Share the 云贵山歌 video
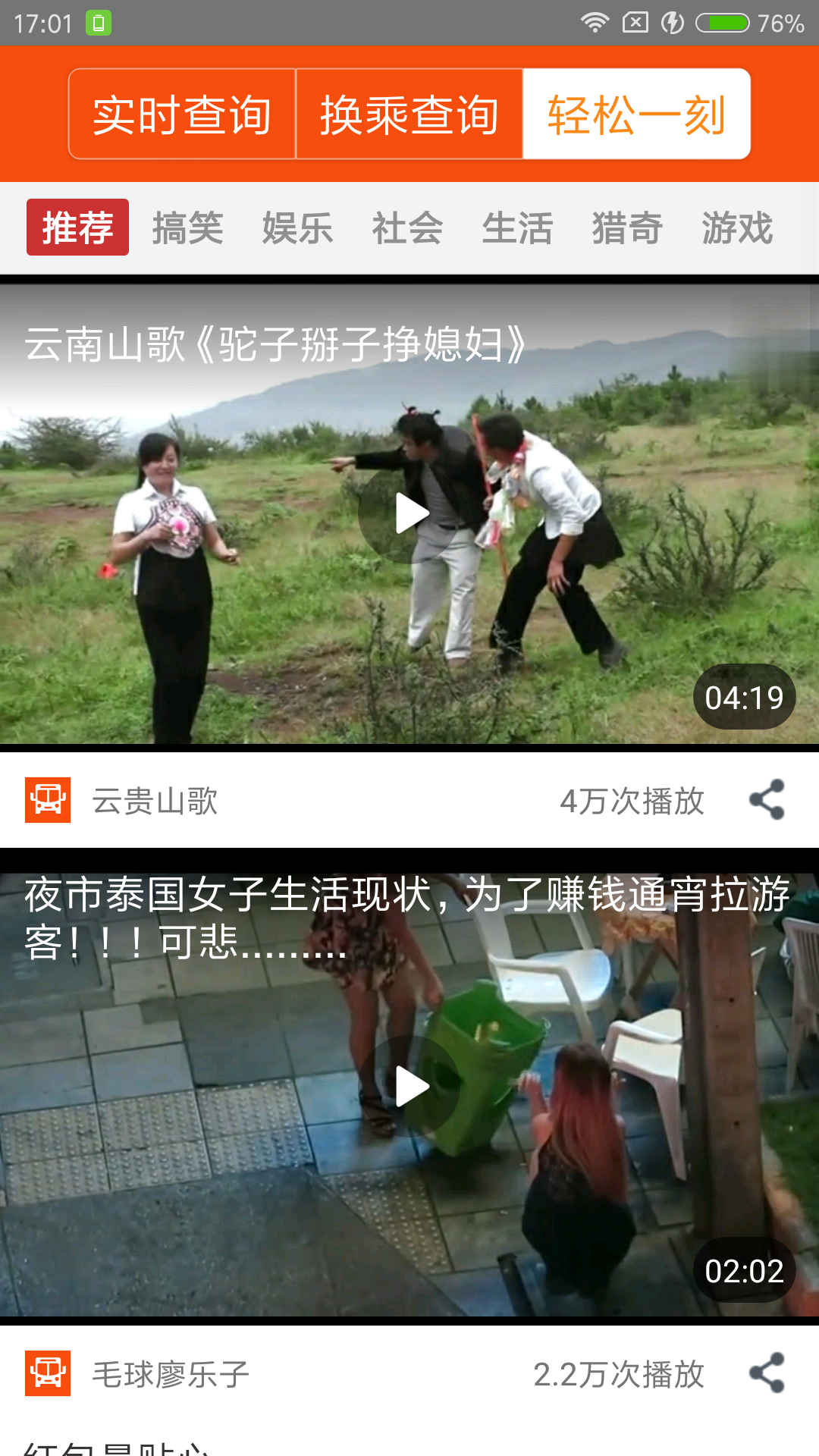 click(767, 800)
